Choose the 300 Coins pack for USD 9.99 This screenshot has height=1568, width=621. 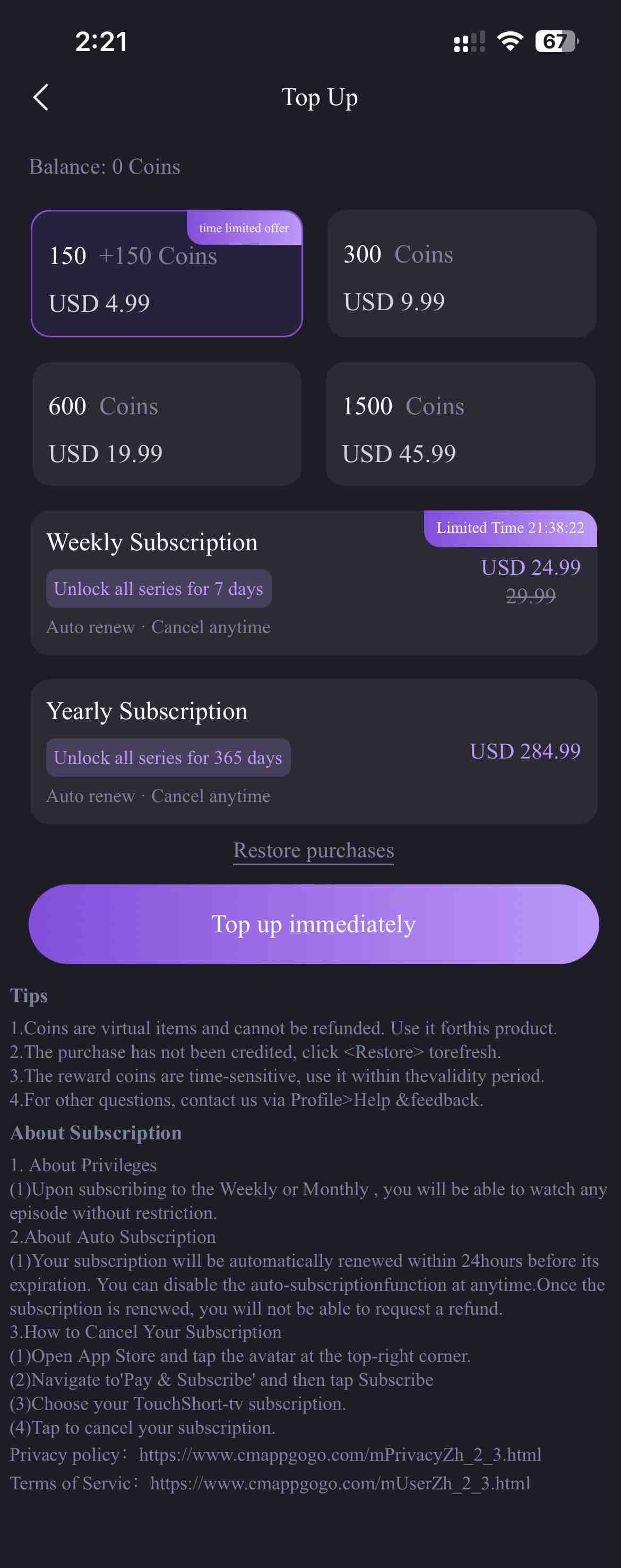461,274
